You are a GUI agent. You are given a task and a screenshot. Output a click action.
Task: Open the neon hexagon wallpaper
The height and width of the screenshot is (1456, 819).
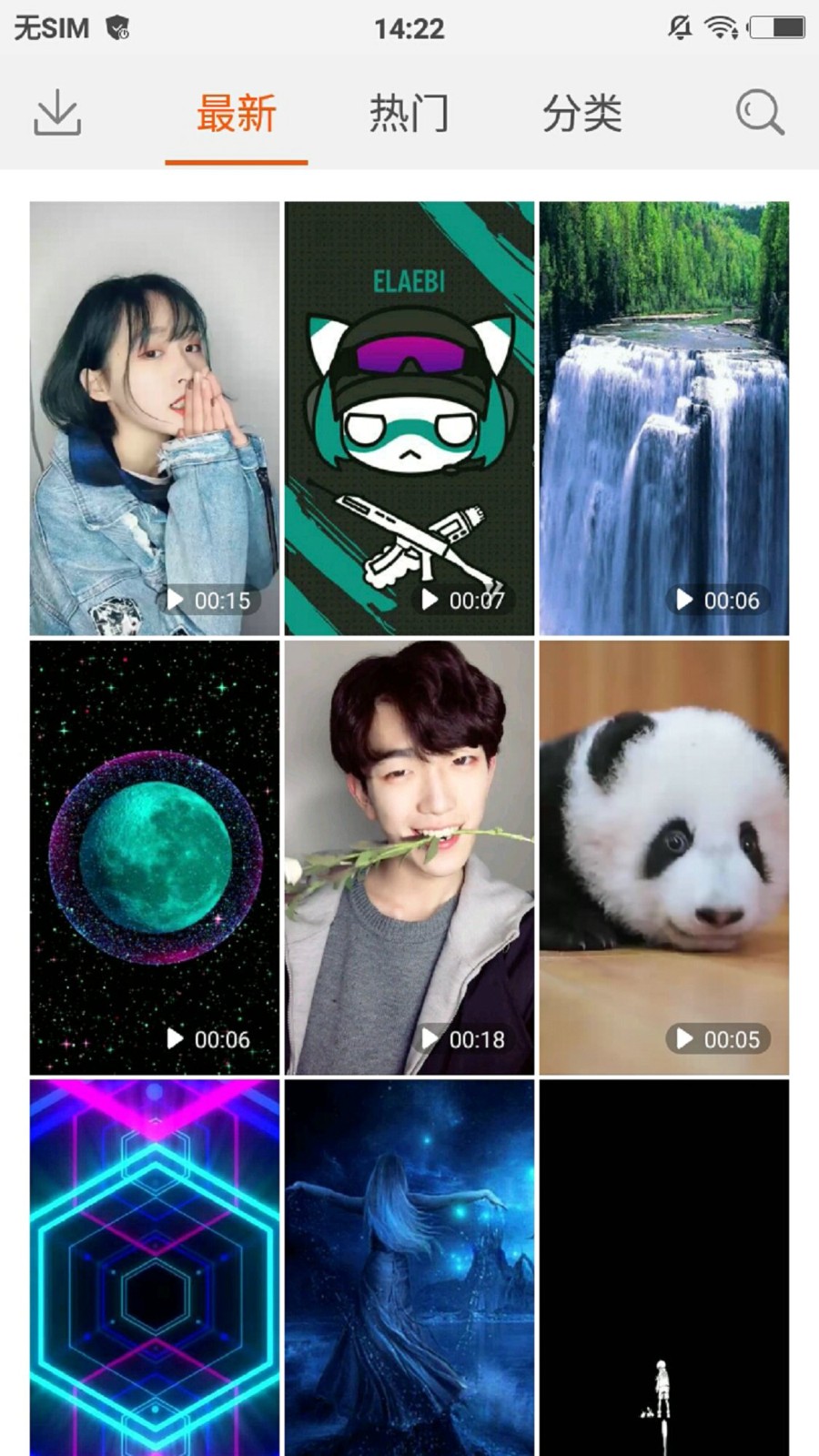coord(155,1267)
